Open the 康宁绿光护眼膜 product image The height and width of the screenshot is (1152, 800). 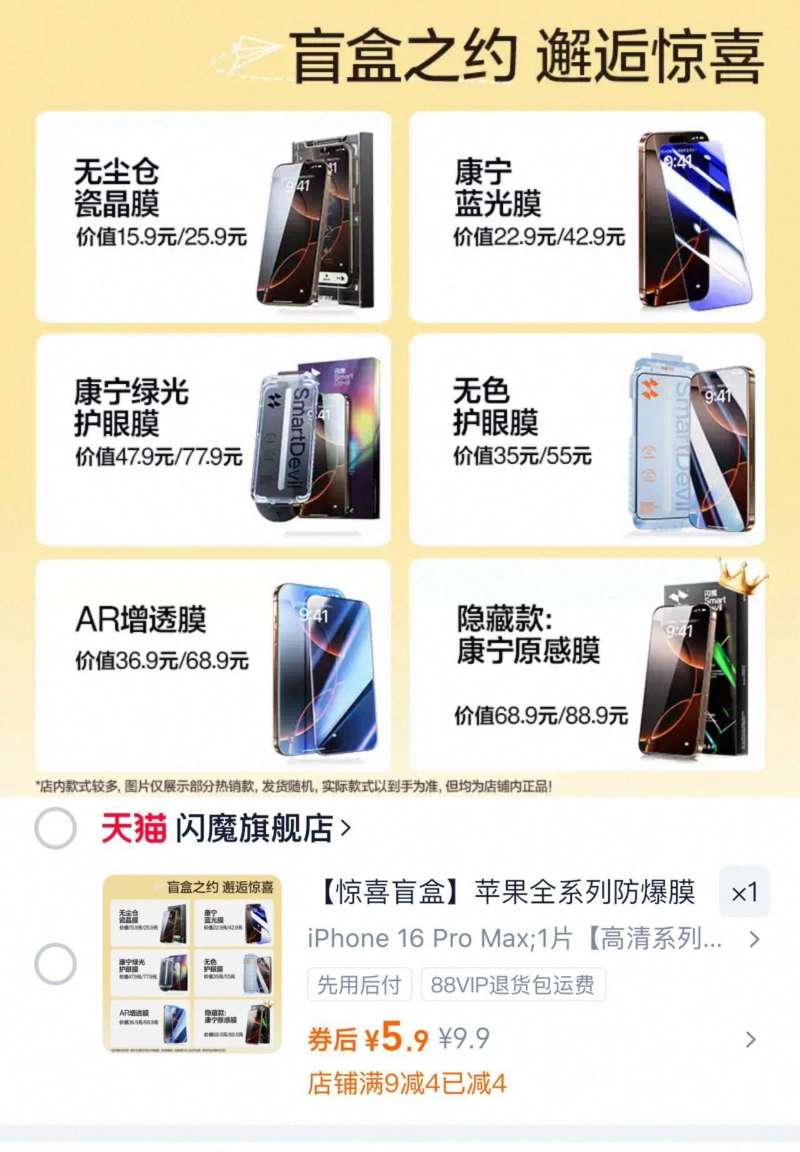(x=320, y=440)
